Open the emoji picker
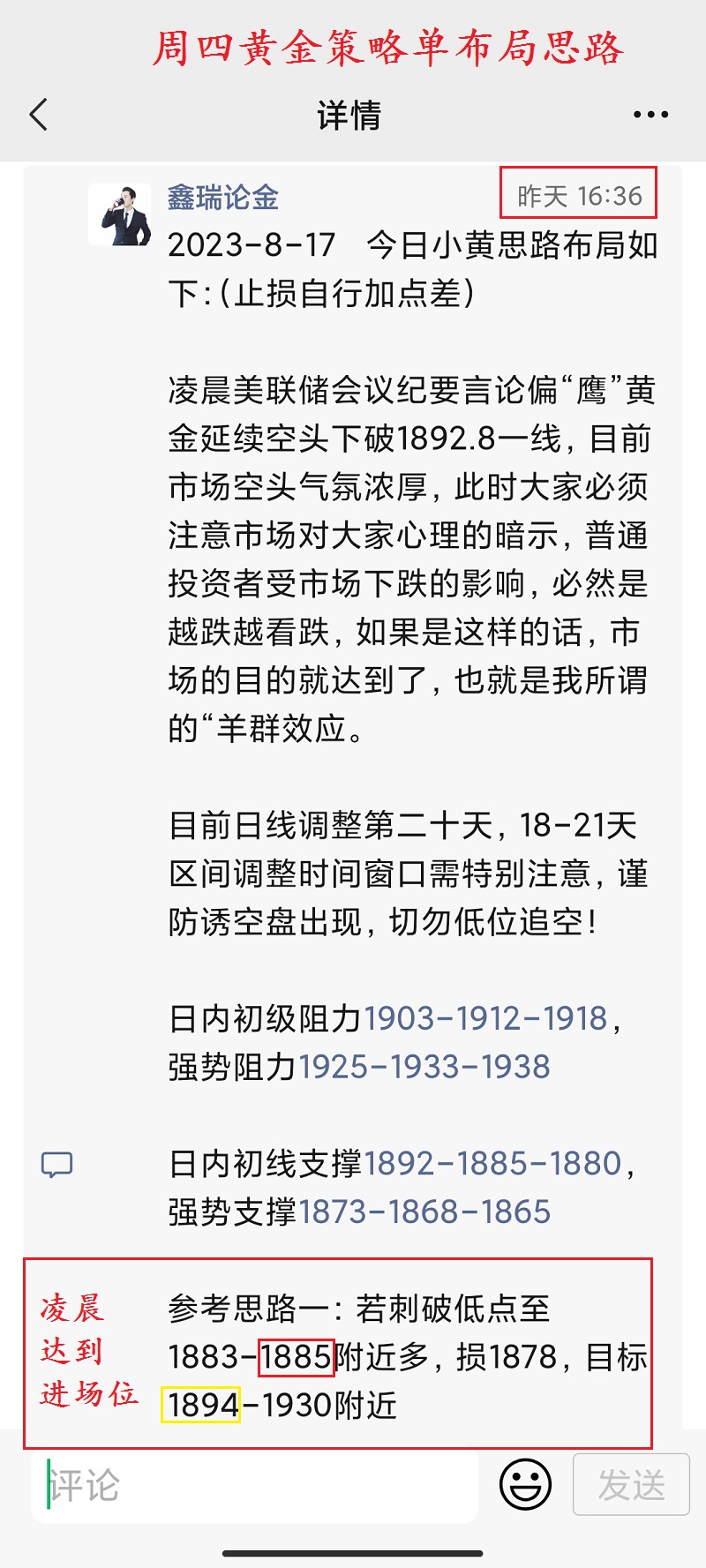706x1568 pixels. (526, 1484)
